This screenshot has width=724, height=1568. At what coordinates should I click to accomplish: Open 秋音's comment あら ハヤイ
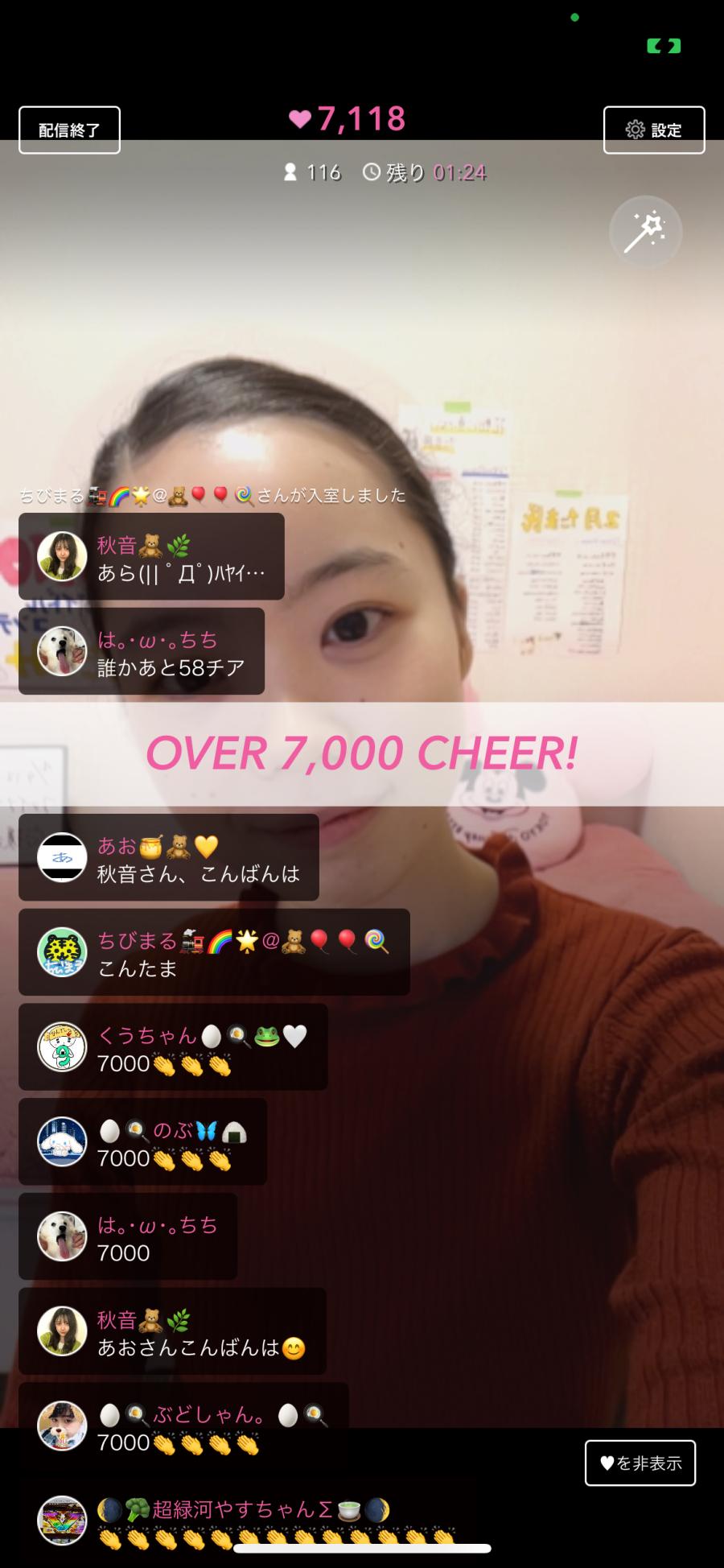point(151,556)
